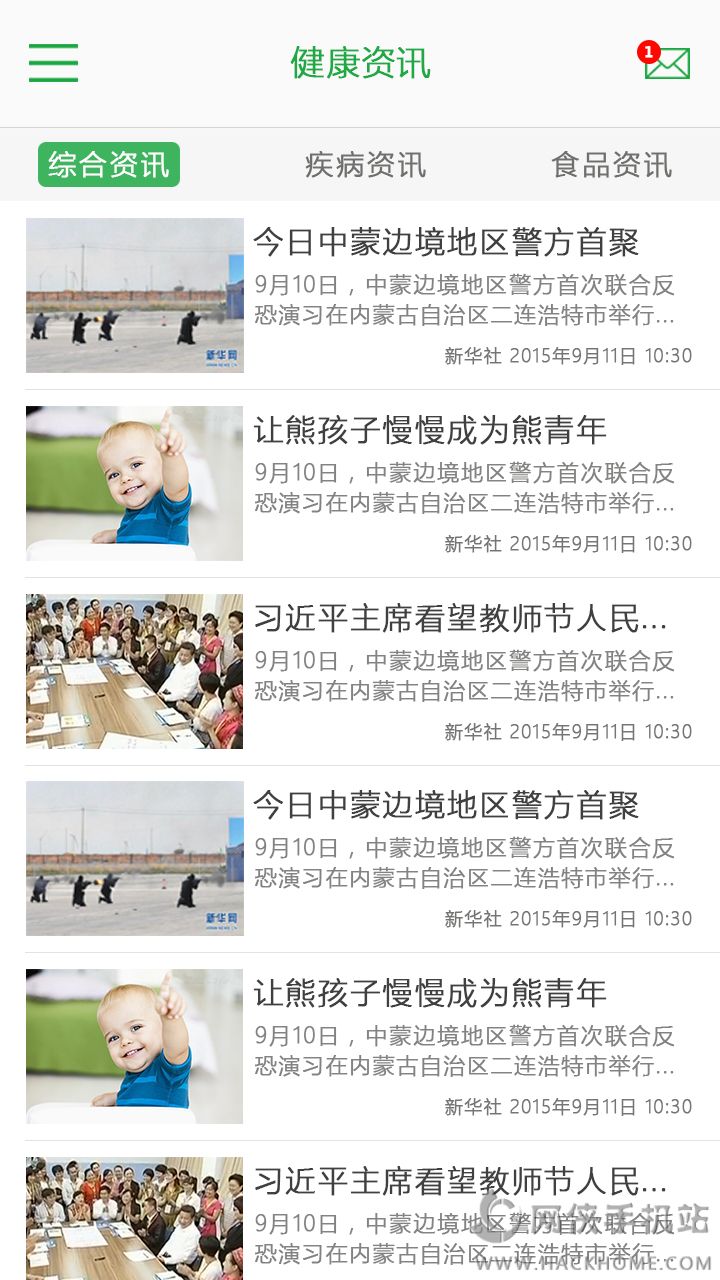Viewport: 720px width, 1280px height.
Task: Switch to the 食品资讯 tab
Action: [x=611, y=165]
